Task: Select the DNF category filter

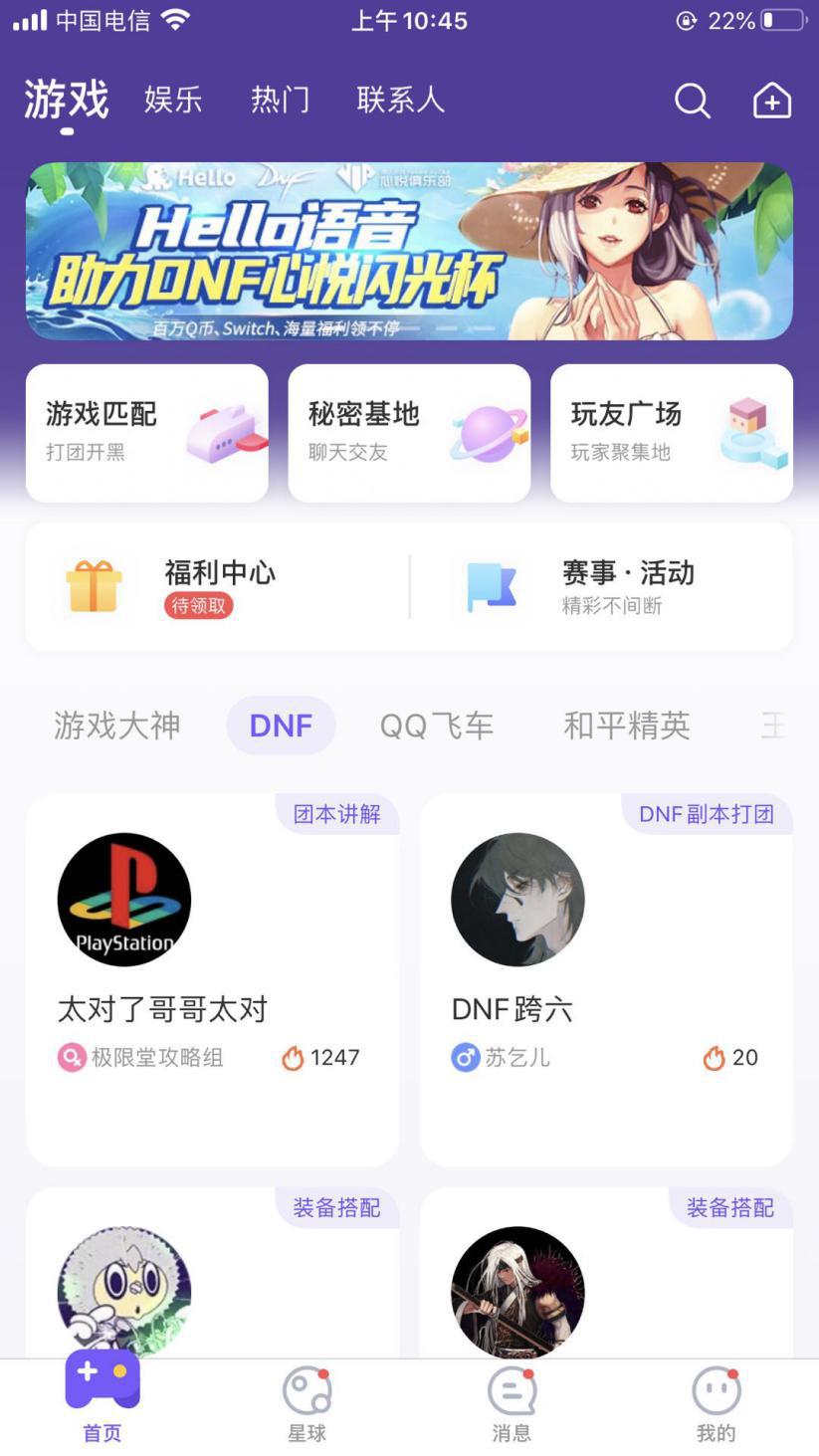Action: 281,725
